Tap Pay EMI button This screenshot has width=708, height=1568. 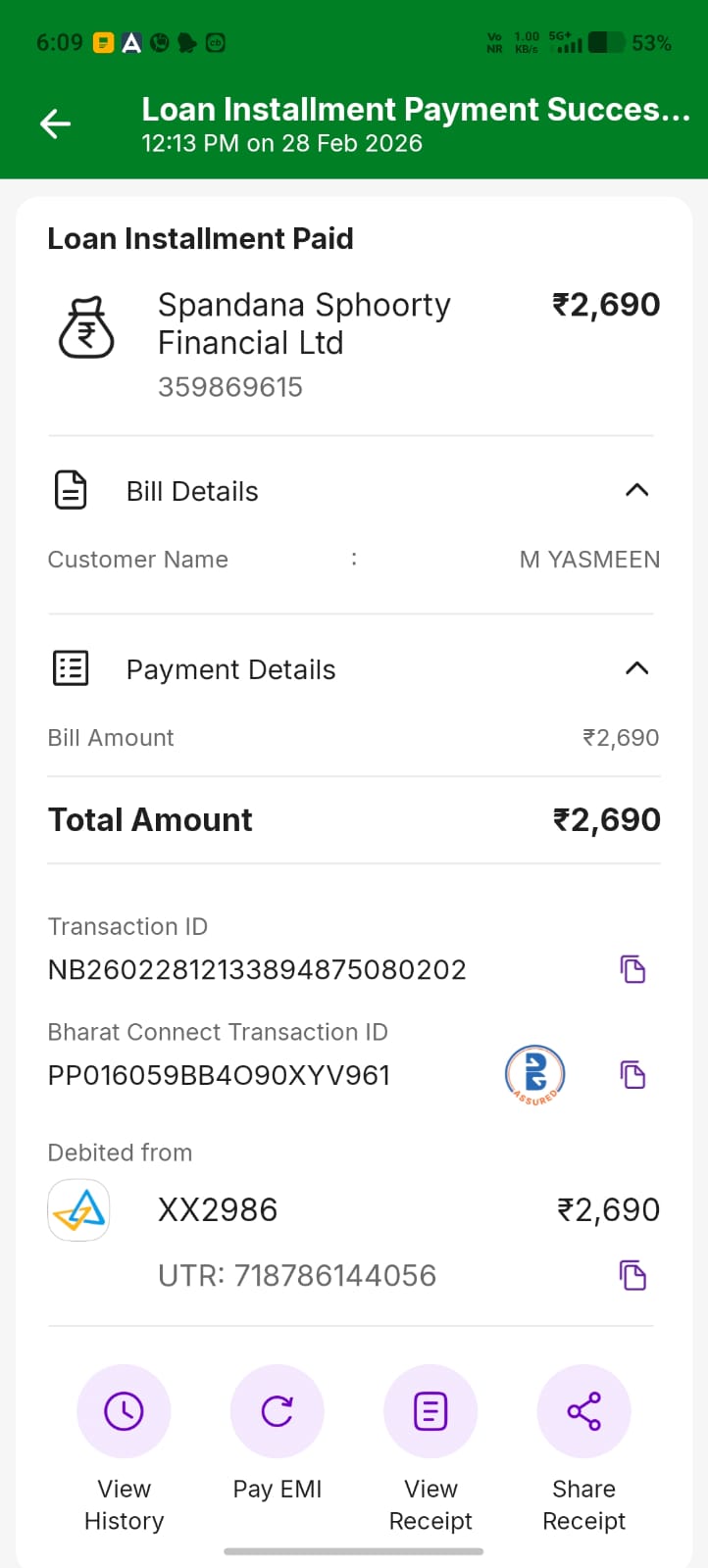(x=278, y=1411)
